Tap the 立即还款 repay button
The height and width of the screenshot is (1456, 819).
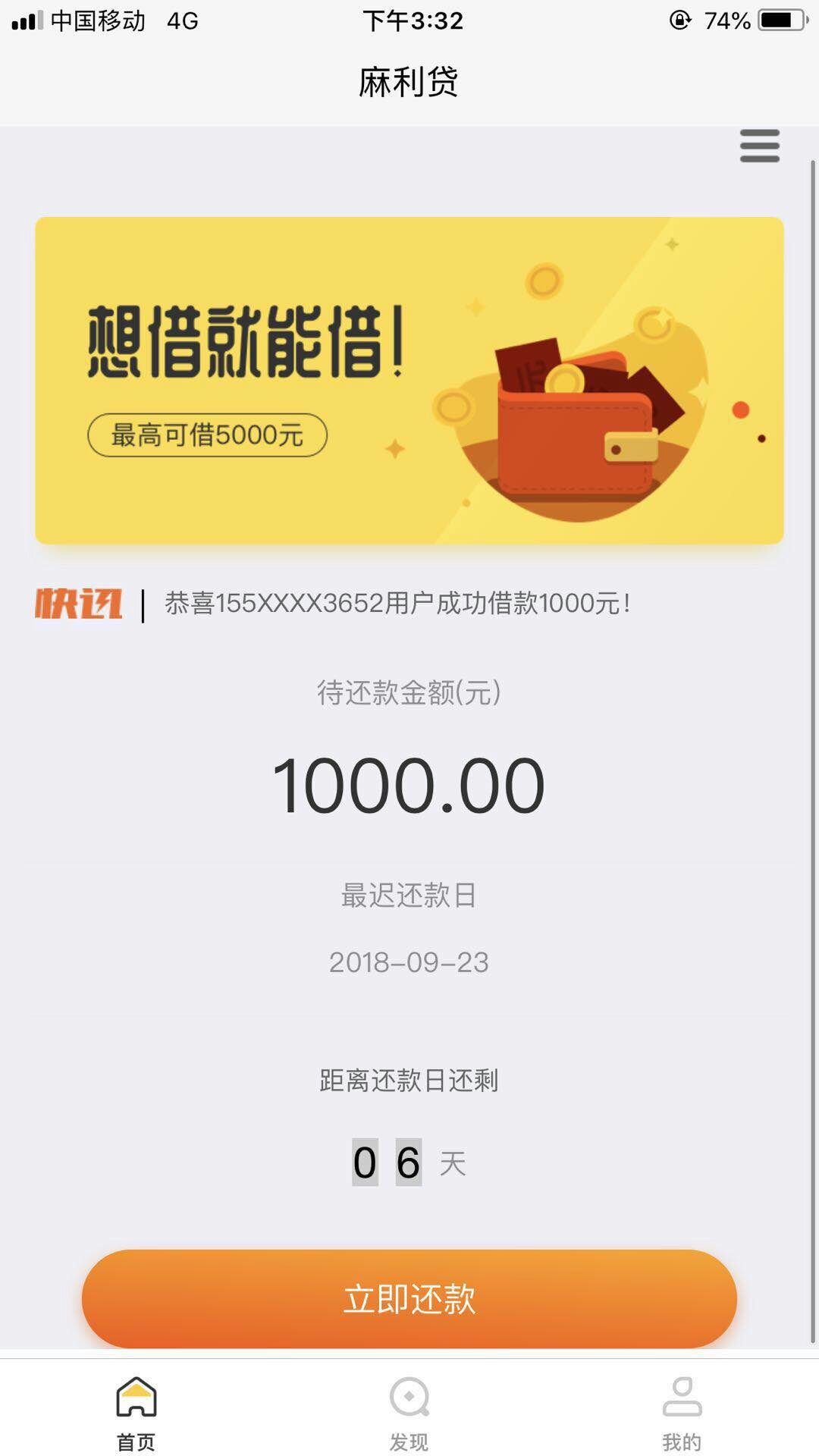point(409,1299)
